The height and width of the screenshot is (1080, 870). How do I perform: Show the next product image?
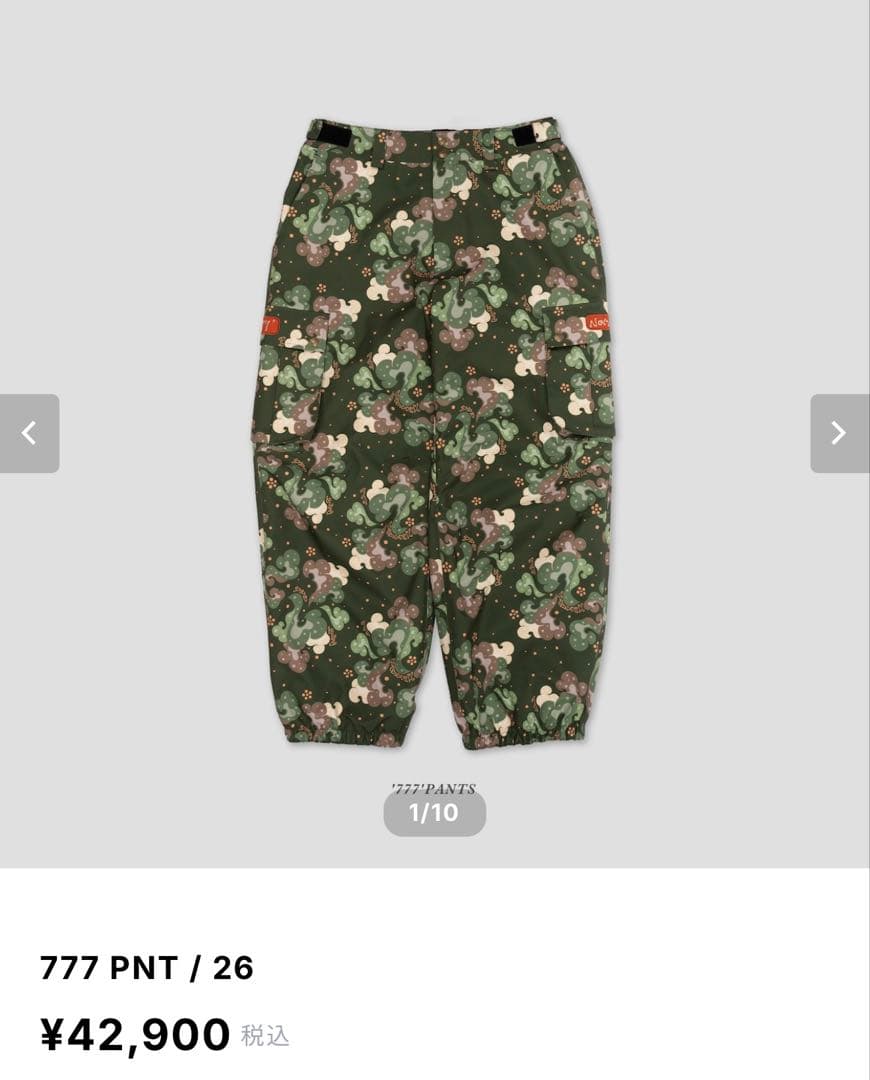(839, 433)
